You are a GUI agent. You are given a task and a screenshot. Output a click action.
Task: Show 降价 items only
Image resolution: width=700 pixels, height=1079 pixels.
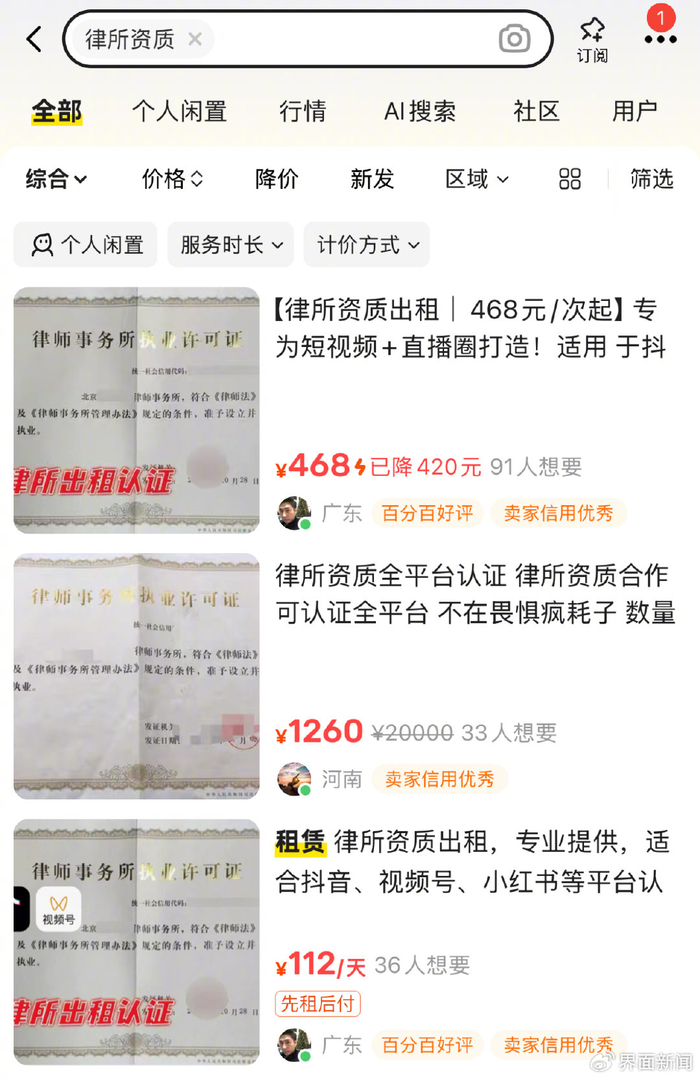point(277,179)
